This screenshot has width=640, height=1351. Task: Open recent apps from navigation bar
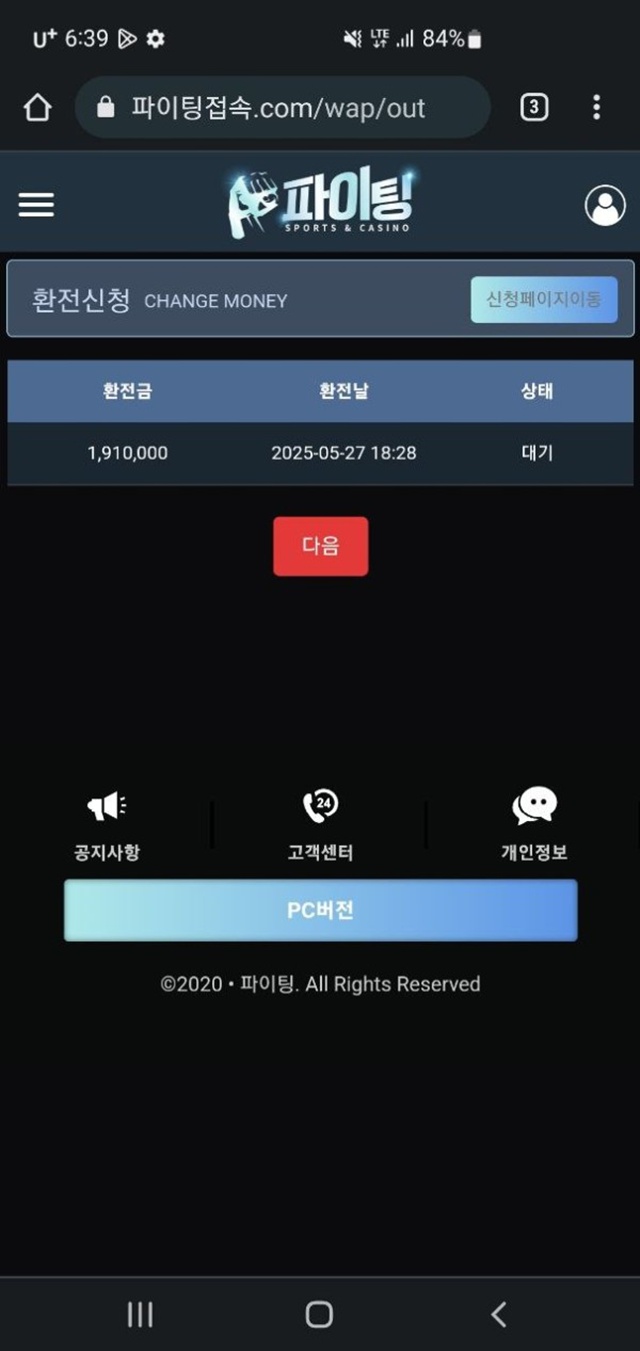coord(140,1314)
